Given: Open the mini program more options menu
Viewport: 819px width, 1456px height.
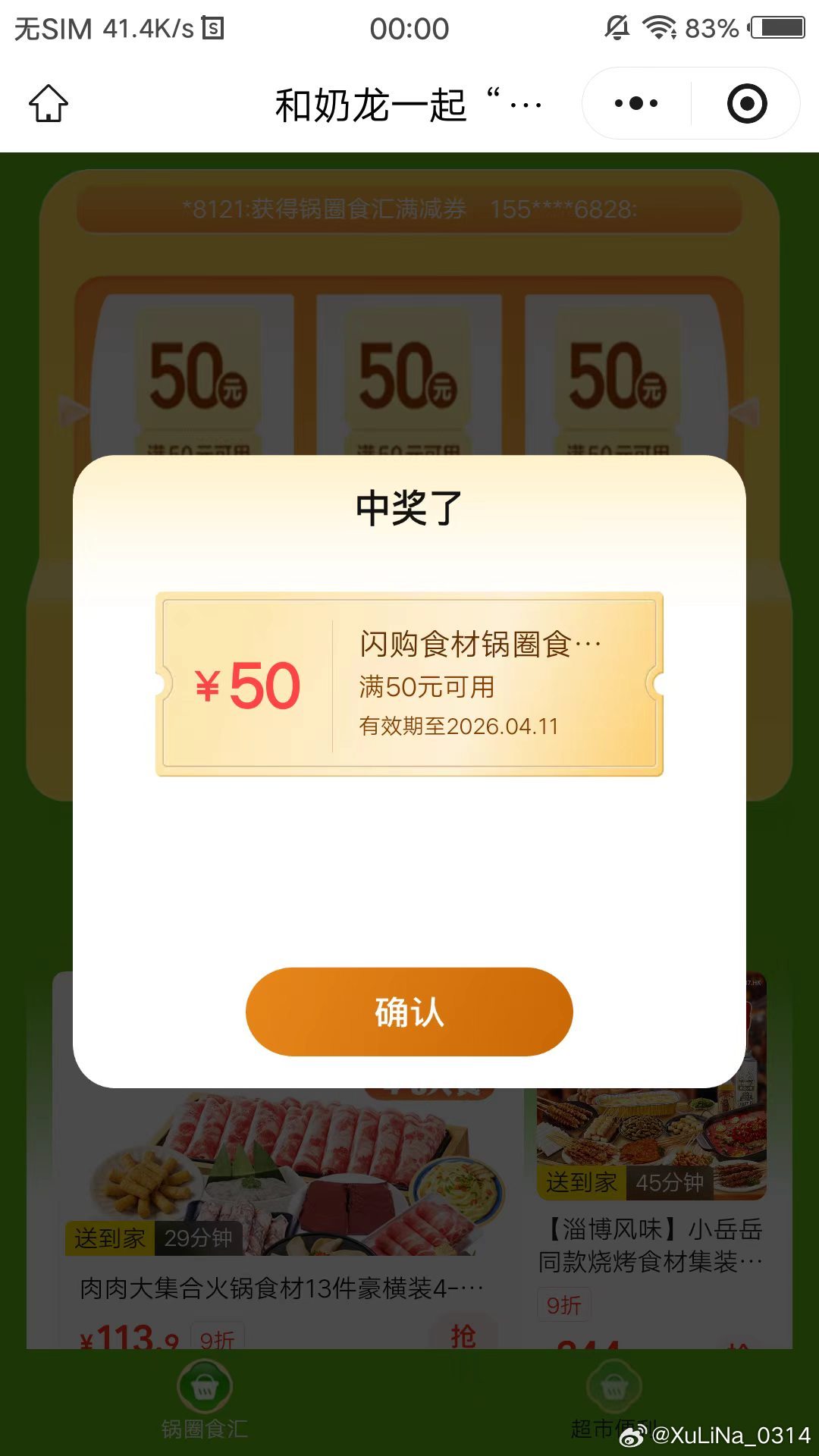Looking at the screenshot, I should [636, 103].
